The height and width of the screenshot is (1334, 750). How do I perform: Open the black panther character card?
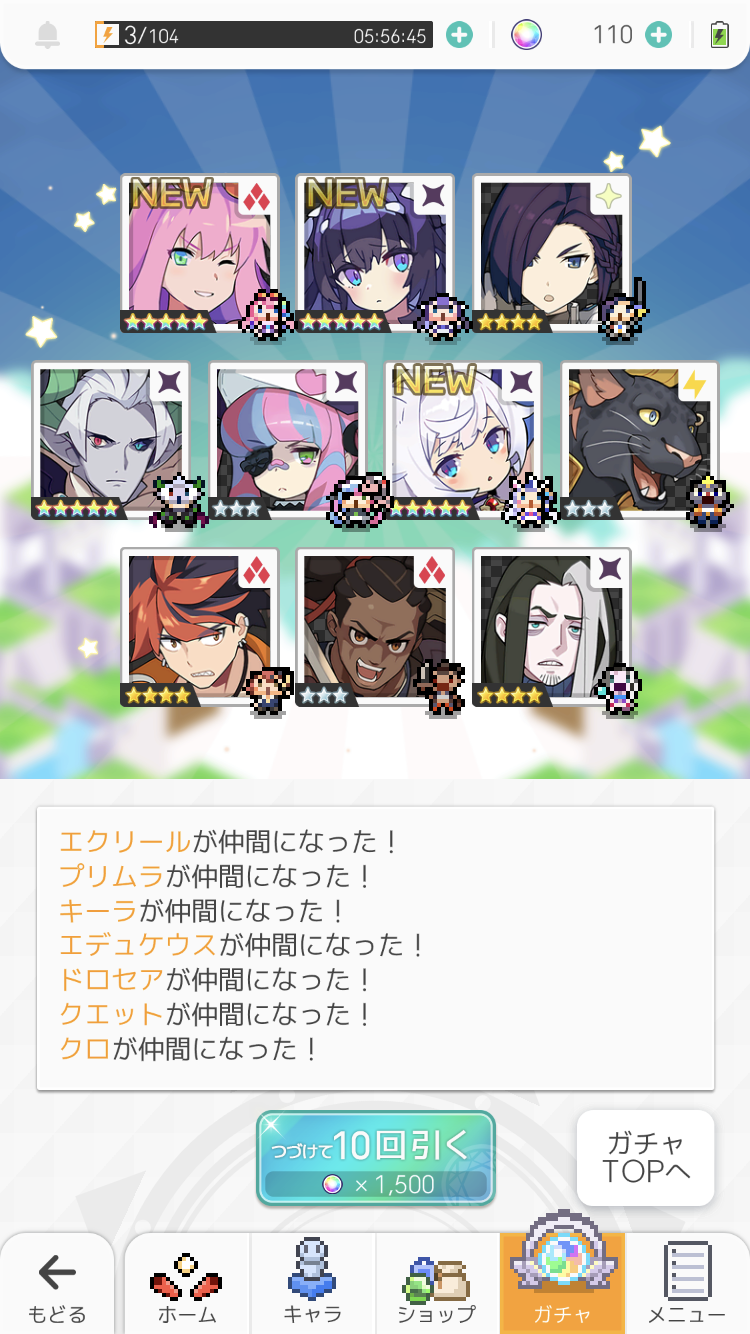[639, 440]
